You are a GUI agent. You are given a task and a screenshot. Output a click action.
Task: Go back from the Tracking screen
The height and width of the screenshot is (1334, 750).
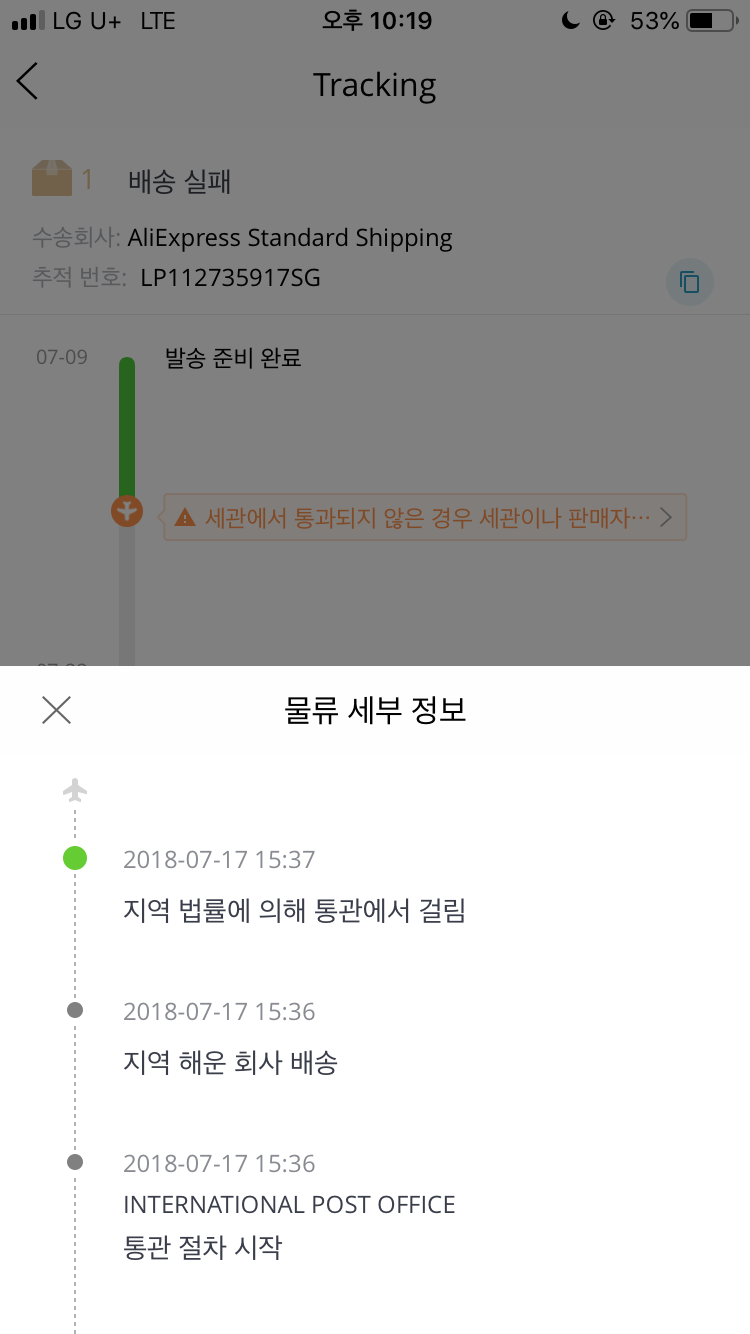coord(28,81)
